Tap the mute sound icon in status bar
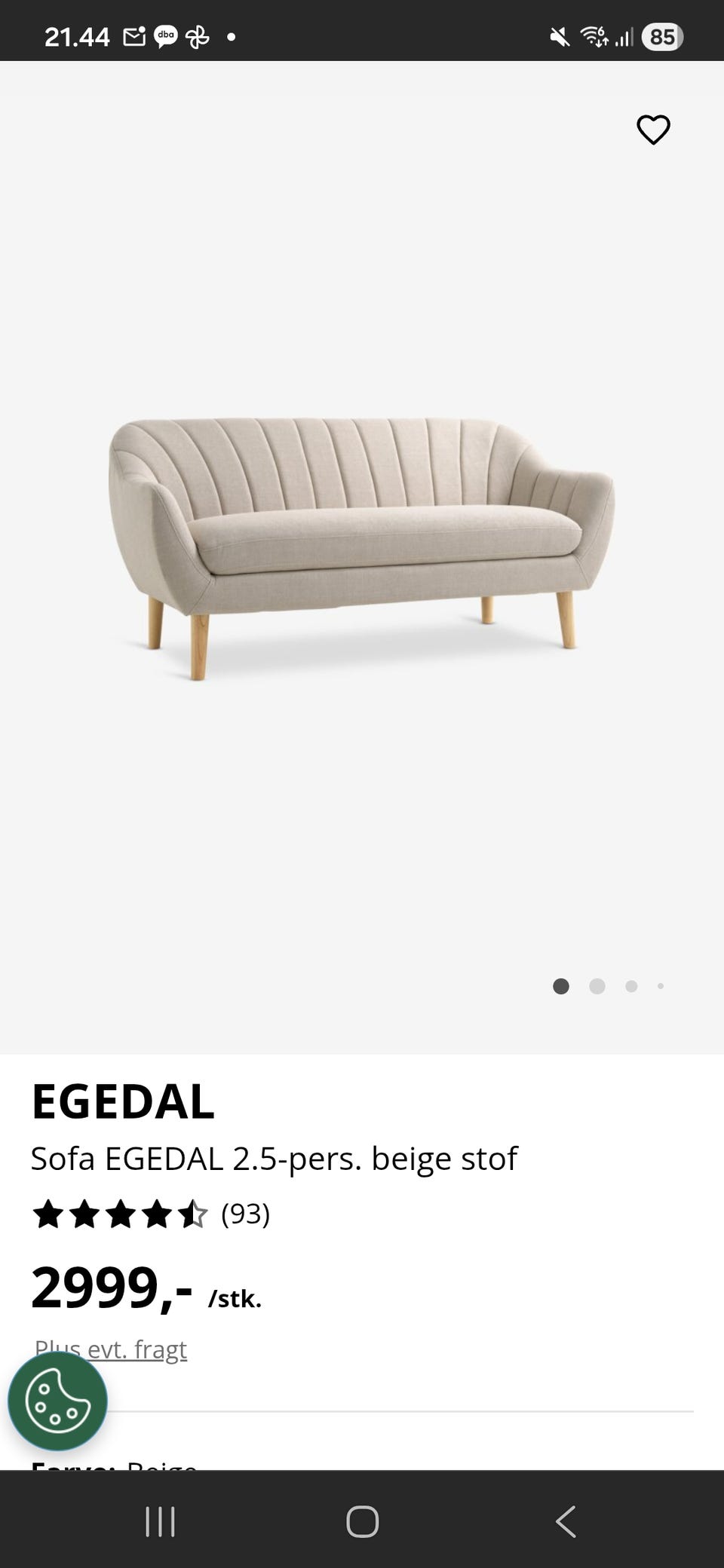This screenshot has width=724, height=1568. (x=559, y=35)
